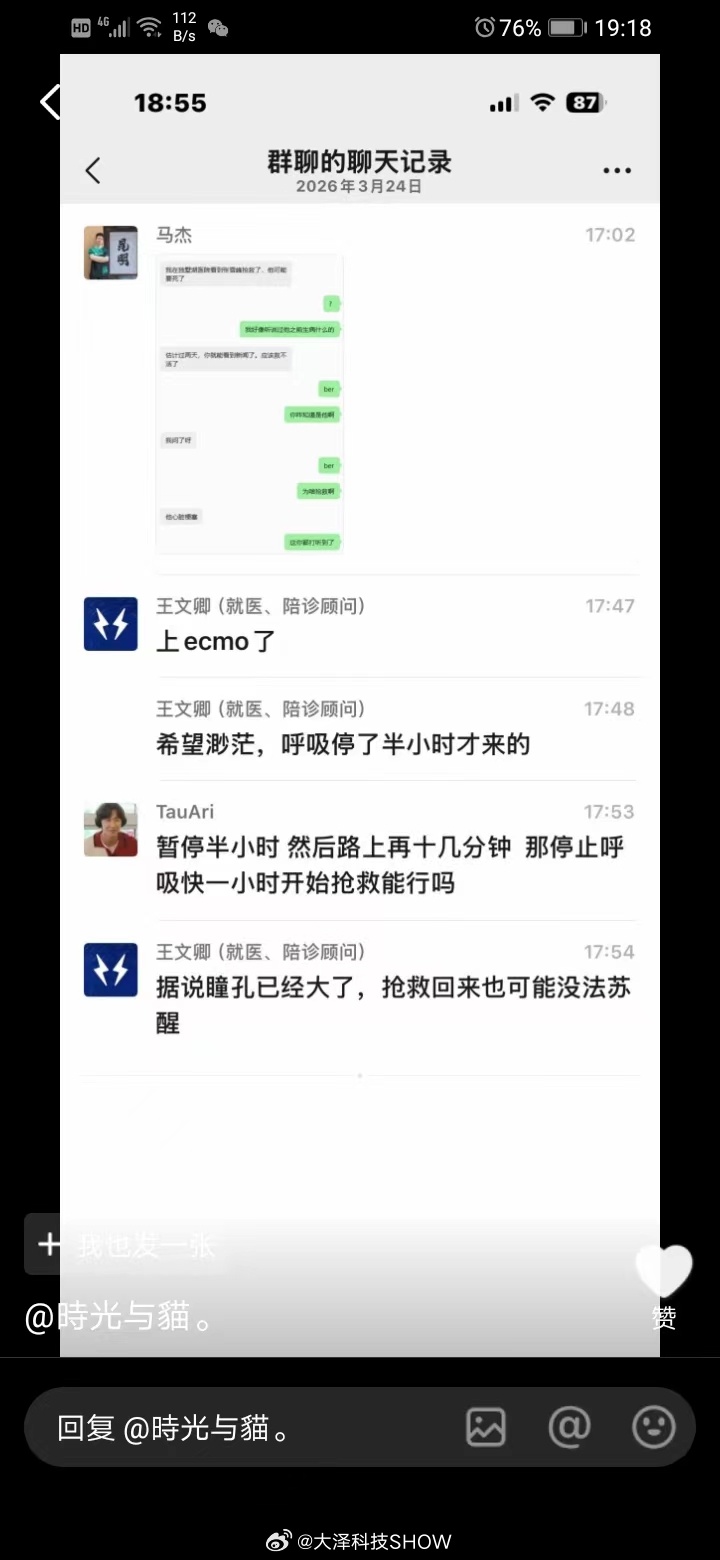Select the message 上ecmo了 from 王文卿
Viewport: 720px width, 1560px height.
pos(217,641)
